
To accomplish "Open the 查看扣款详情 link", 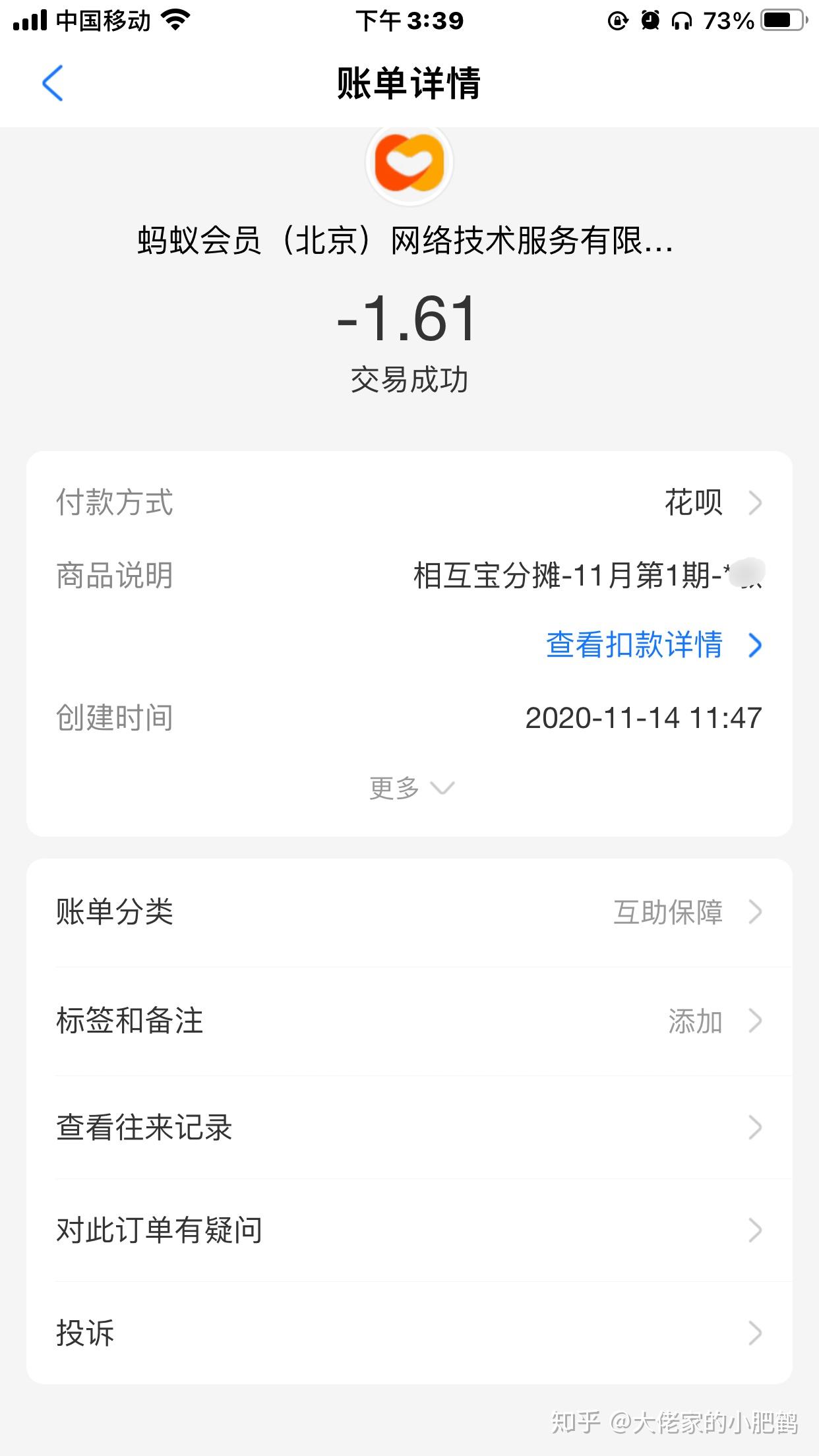I will coord(653,645).
